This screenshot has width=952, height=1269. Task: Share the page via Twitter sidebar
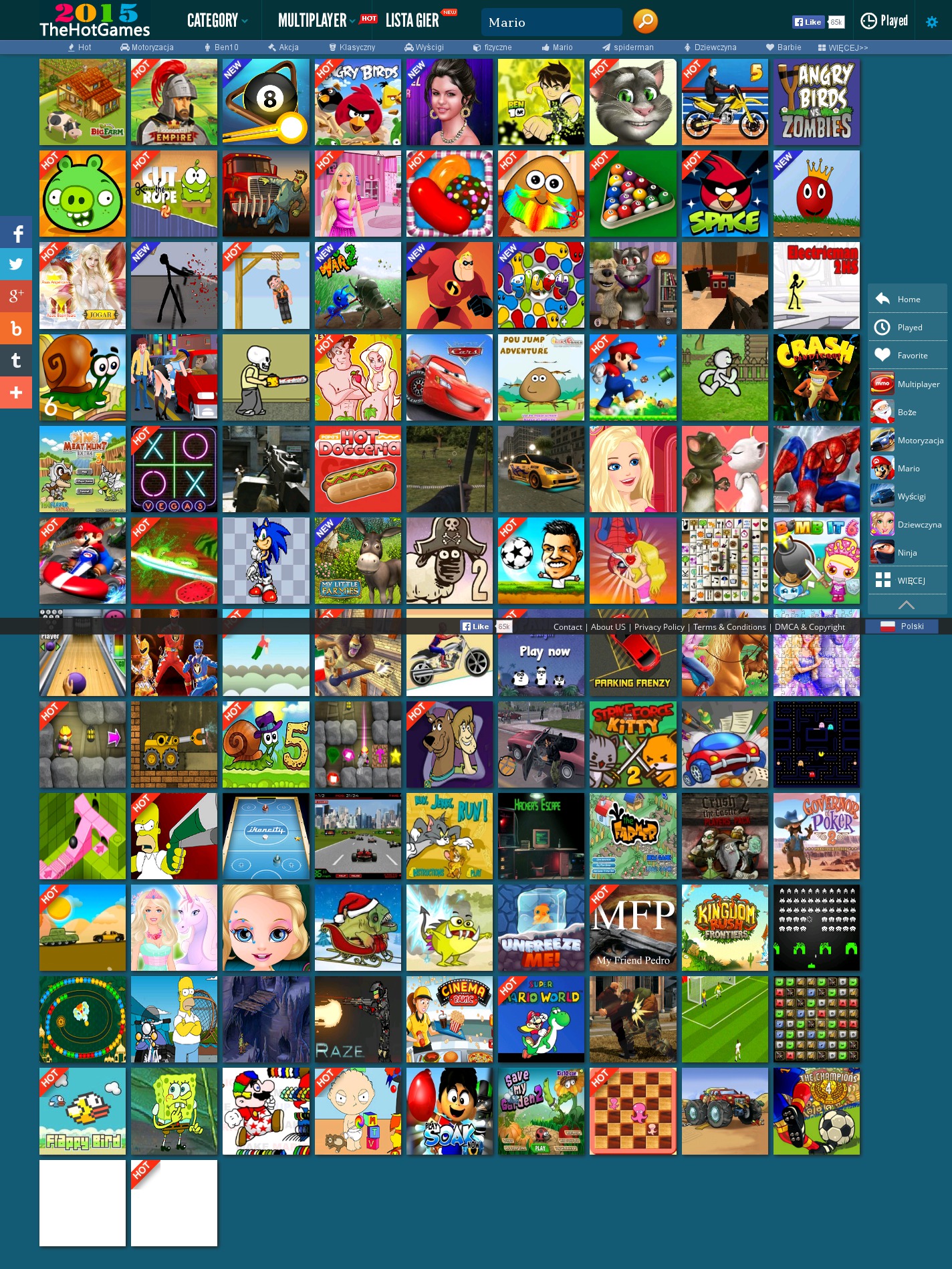point(16,264)
